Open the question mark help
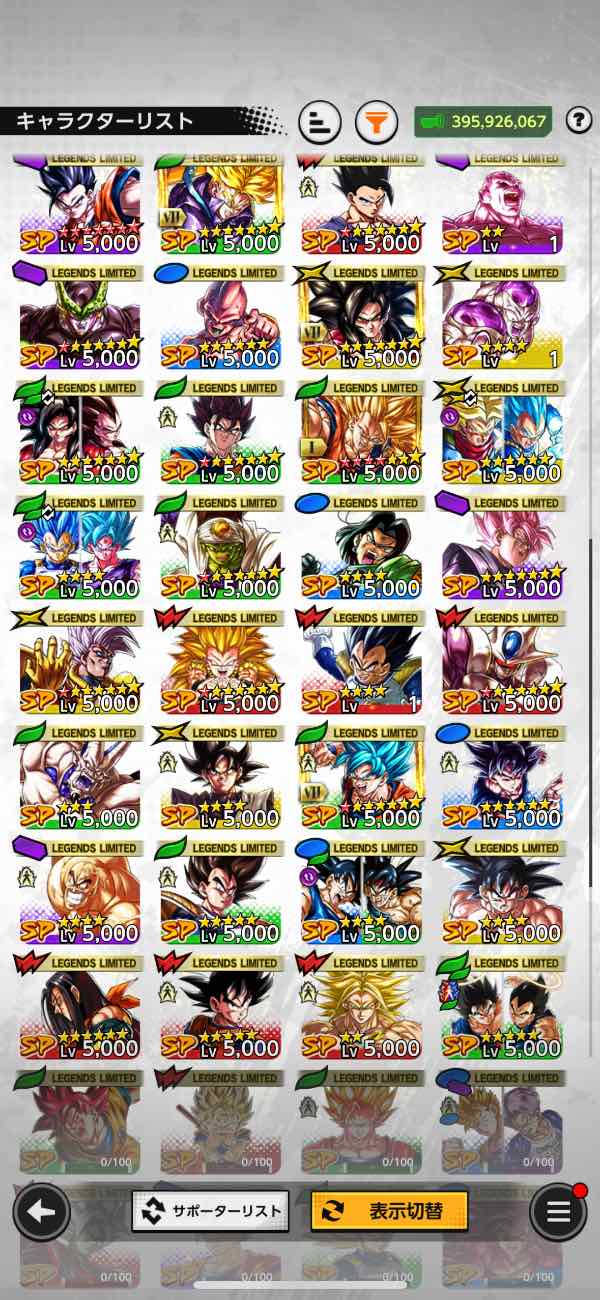Viewport: 600px width, 1300px height. point(578,122)
